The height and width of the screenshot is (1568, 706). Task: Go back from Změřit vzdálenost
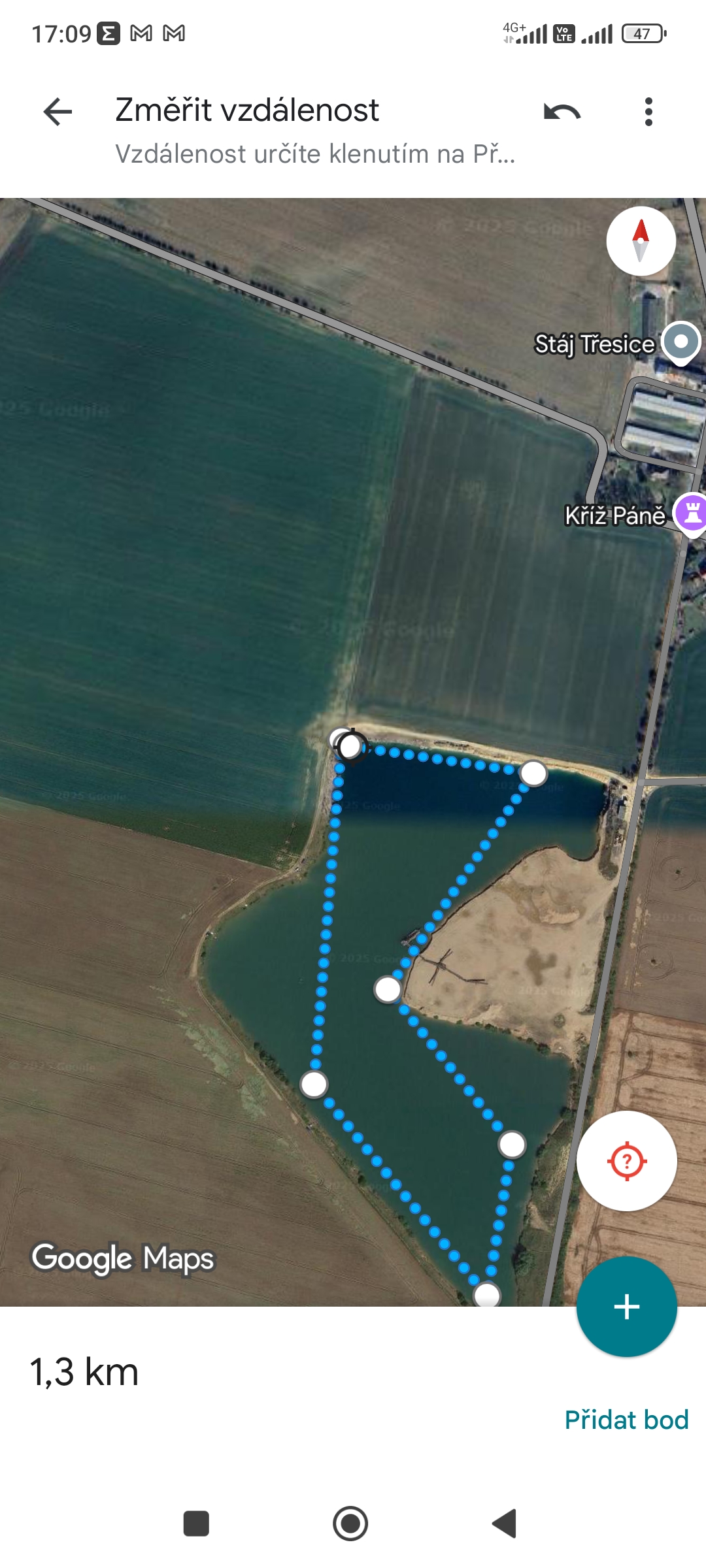58,112
